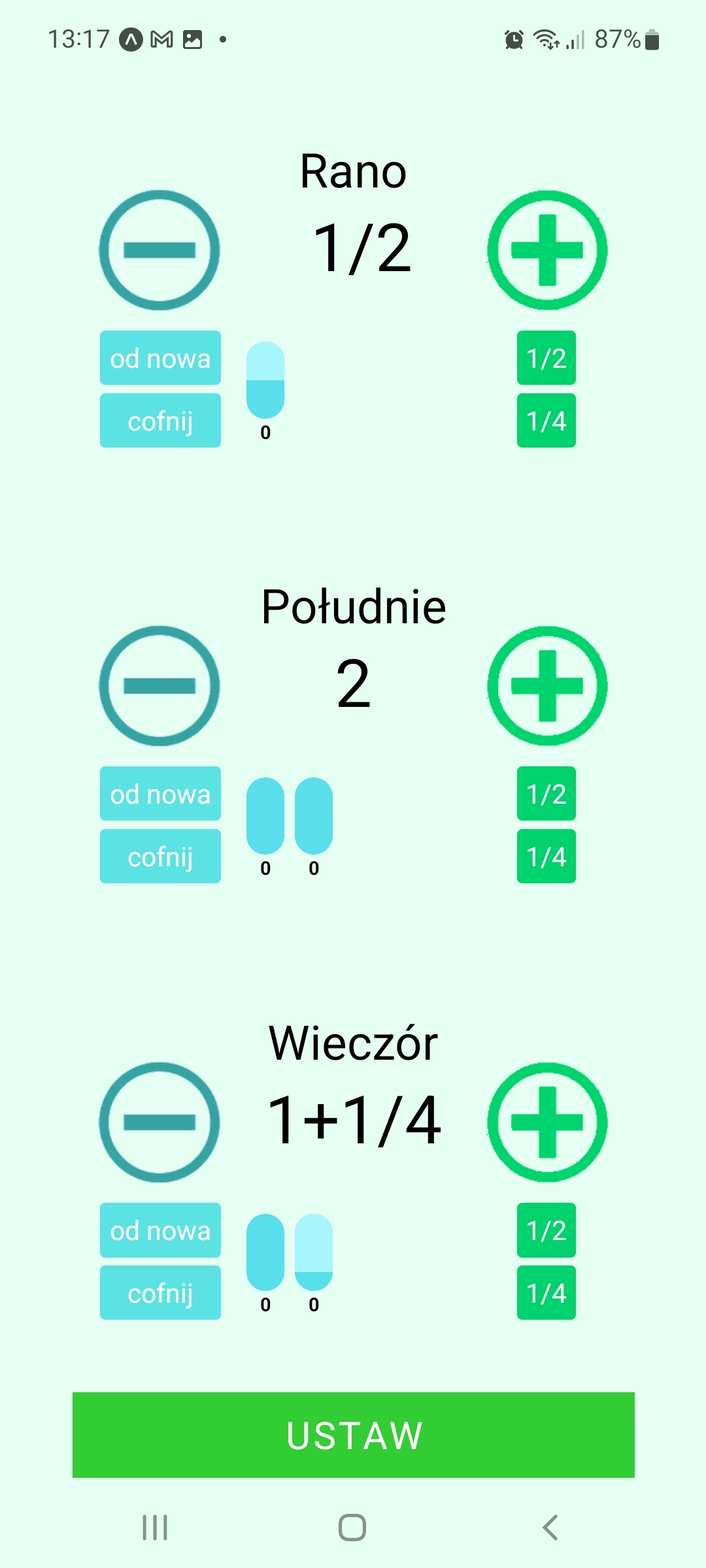Add 1/4 to the Rano dose
The image size is (706, 1568).
click(546, 421)
